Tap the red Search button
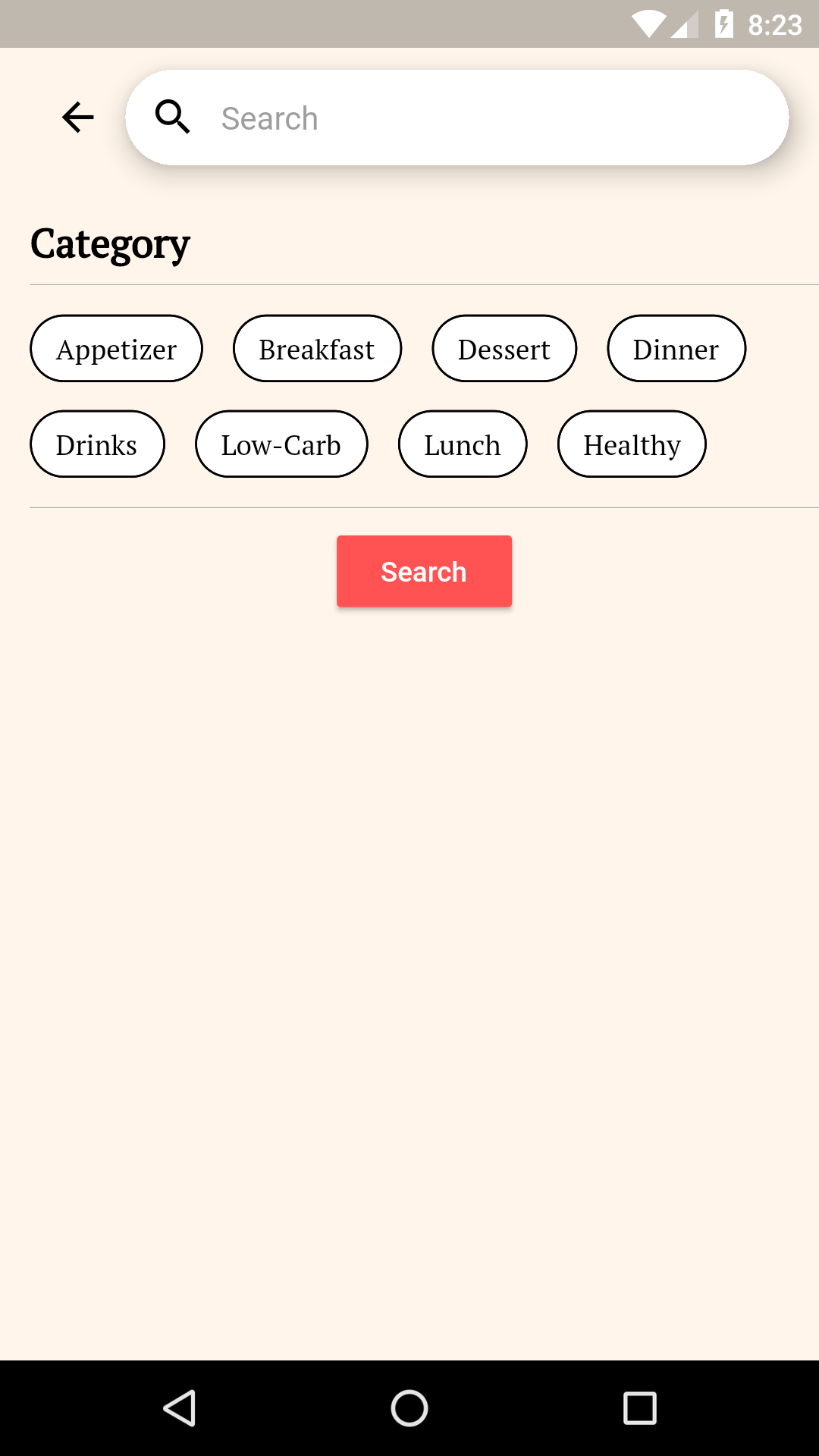Image resolution: width=819 pixels, height=1456 pixels. click(424, 571)
